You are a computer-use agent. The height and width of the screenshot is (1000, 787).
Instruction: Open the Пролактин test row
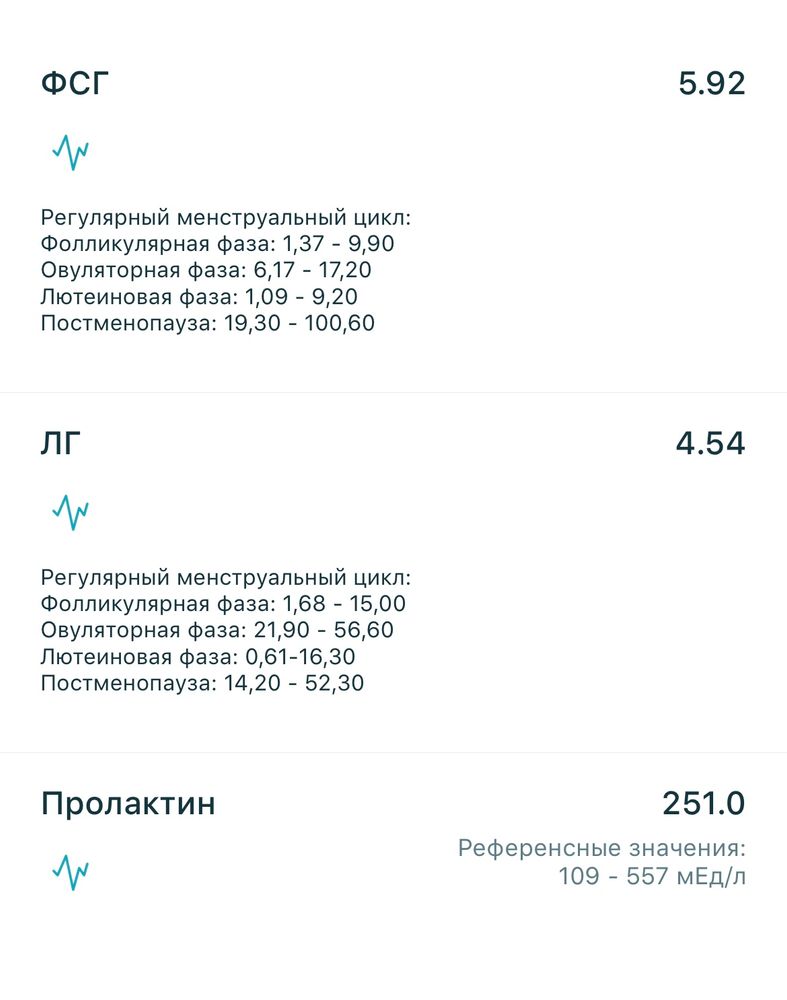[129, 801]
